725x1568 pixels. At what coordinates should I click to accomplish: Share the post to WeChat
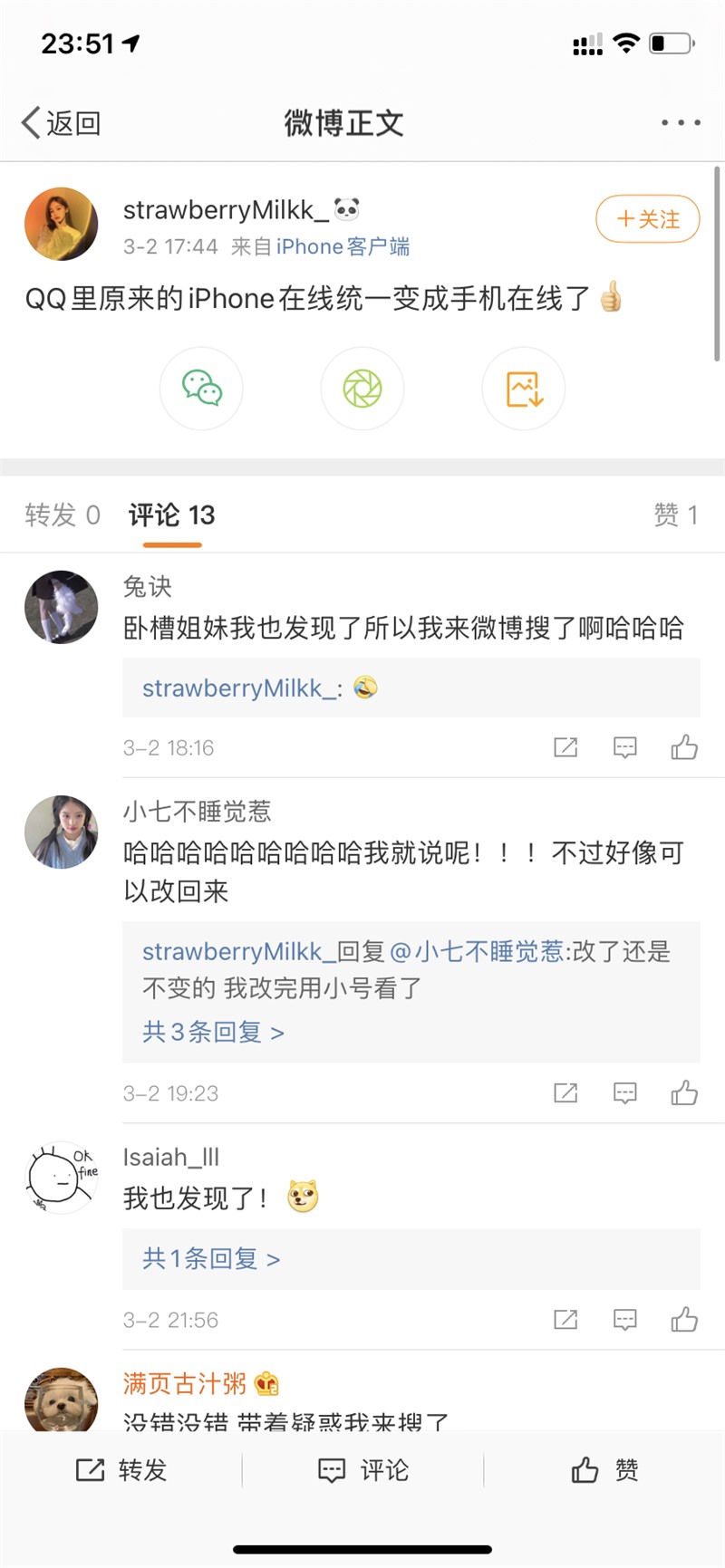point(202,389)
